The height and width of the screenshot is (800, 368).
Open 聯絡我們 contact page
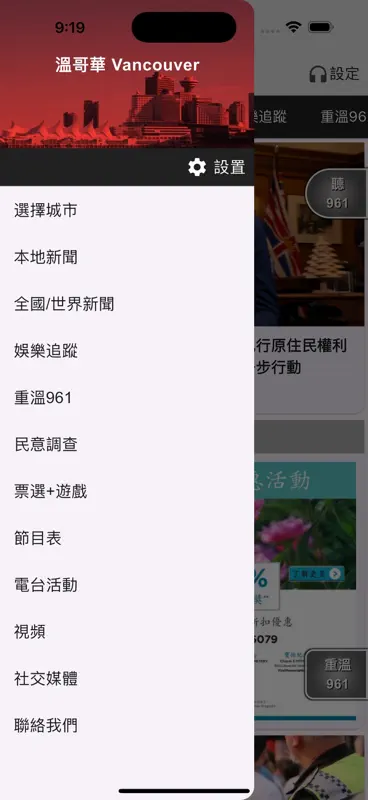pos(127,725)
